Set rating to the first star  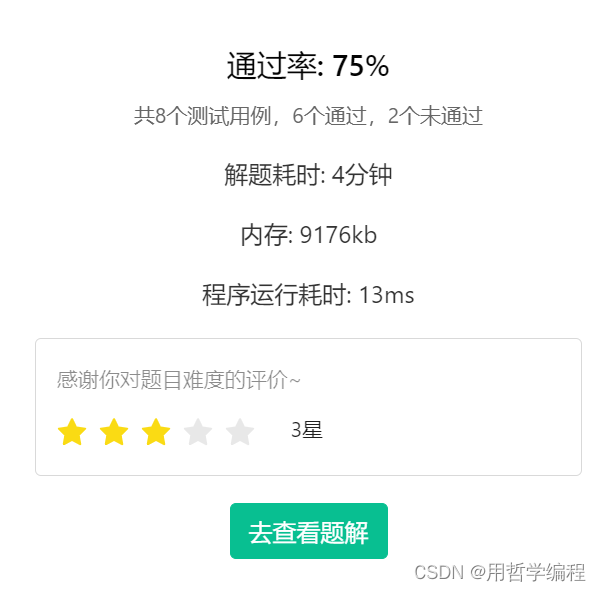click(x=72, y=432)
